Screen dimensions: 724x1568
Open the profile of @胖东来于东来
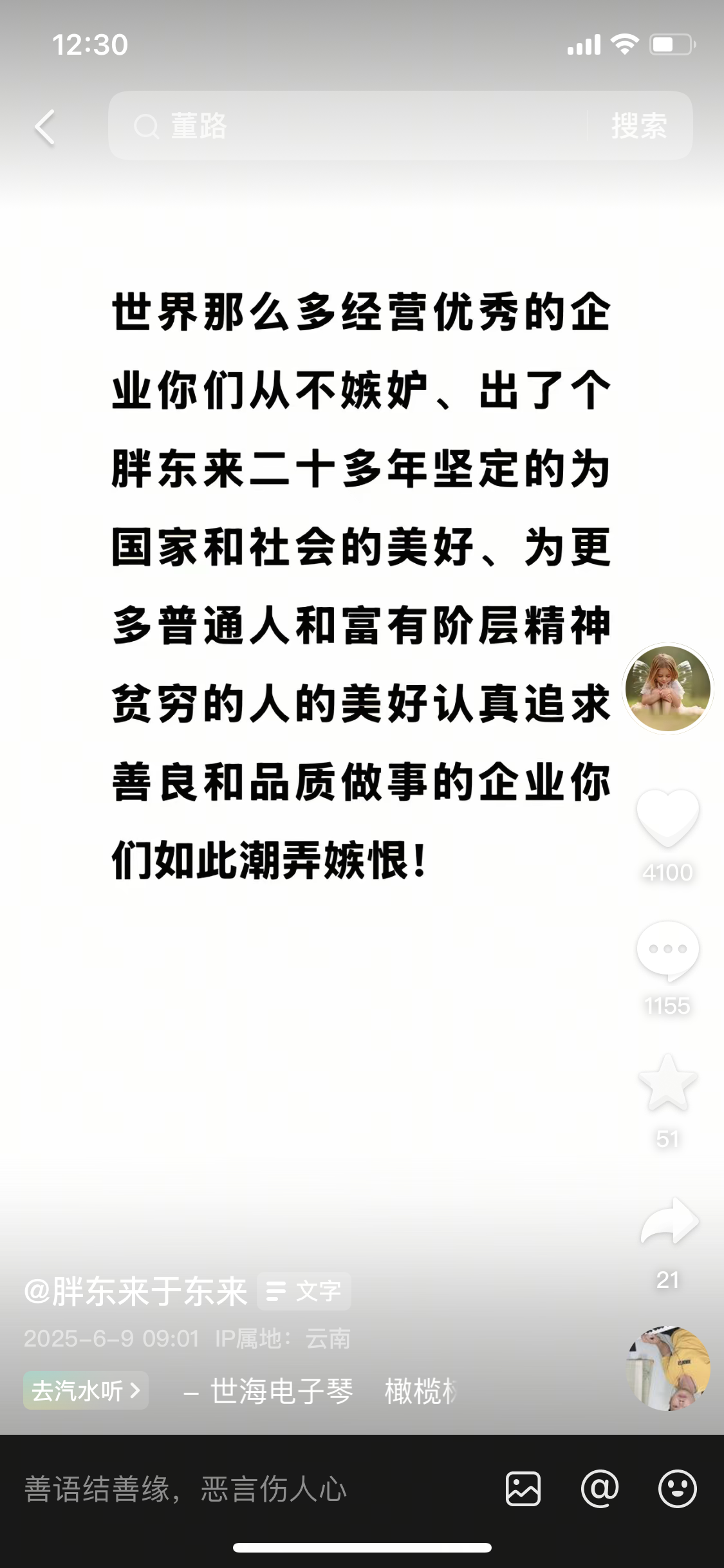tap(136, 1291)
